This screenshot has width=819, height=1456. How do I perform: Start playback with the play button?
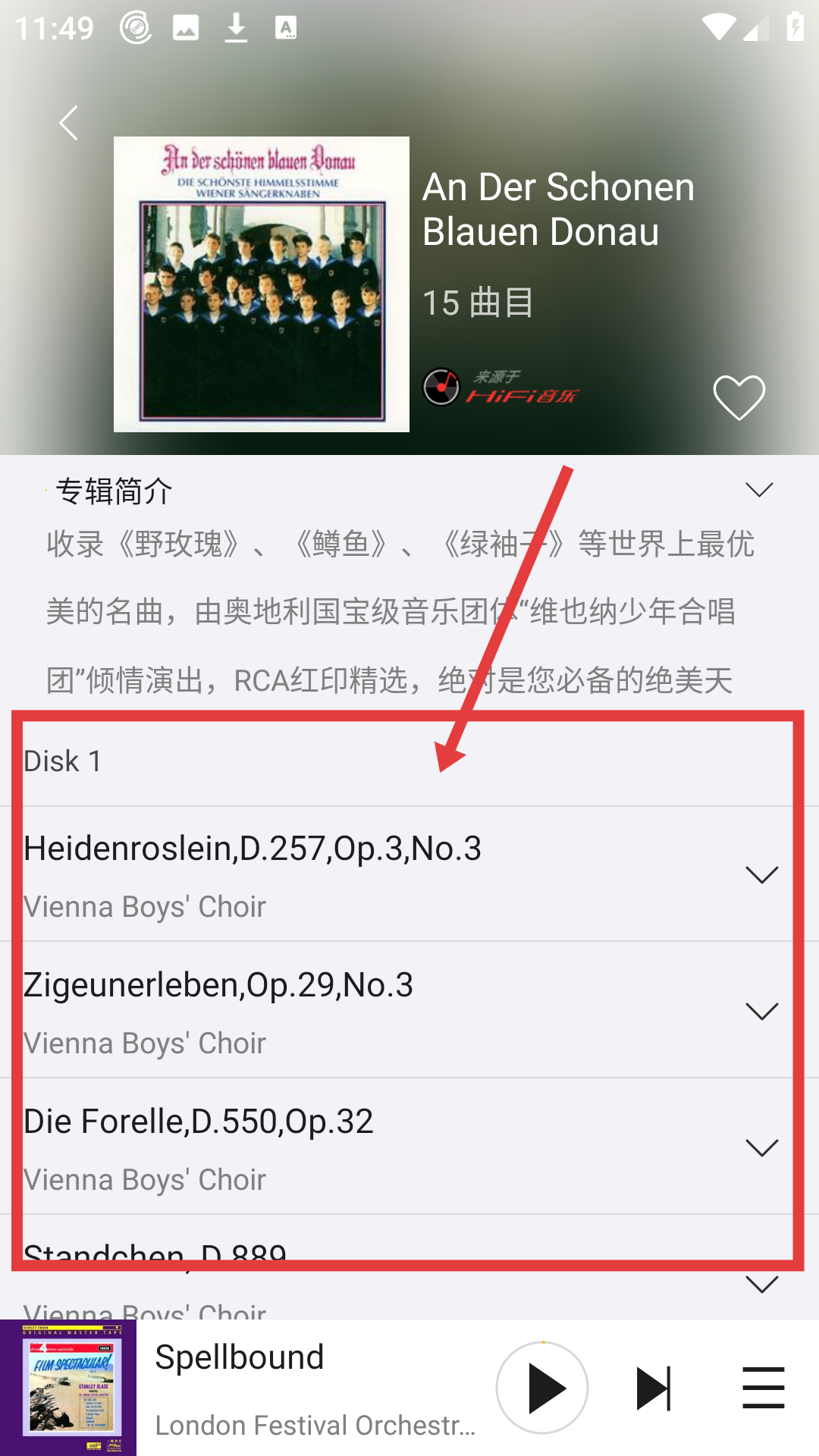(x=542, y=1388)
